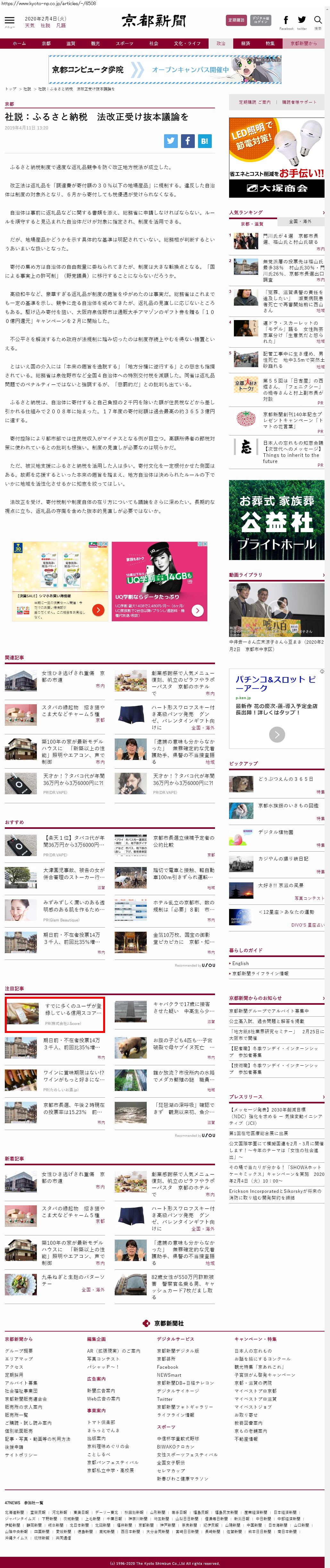Open the English guide link
This screenshot has width=330, height=1568.
pos(241,963)
